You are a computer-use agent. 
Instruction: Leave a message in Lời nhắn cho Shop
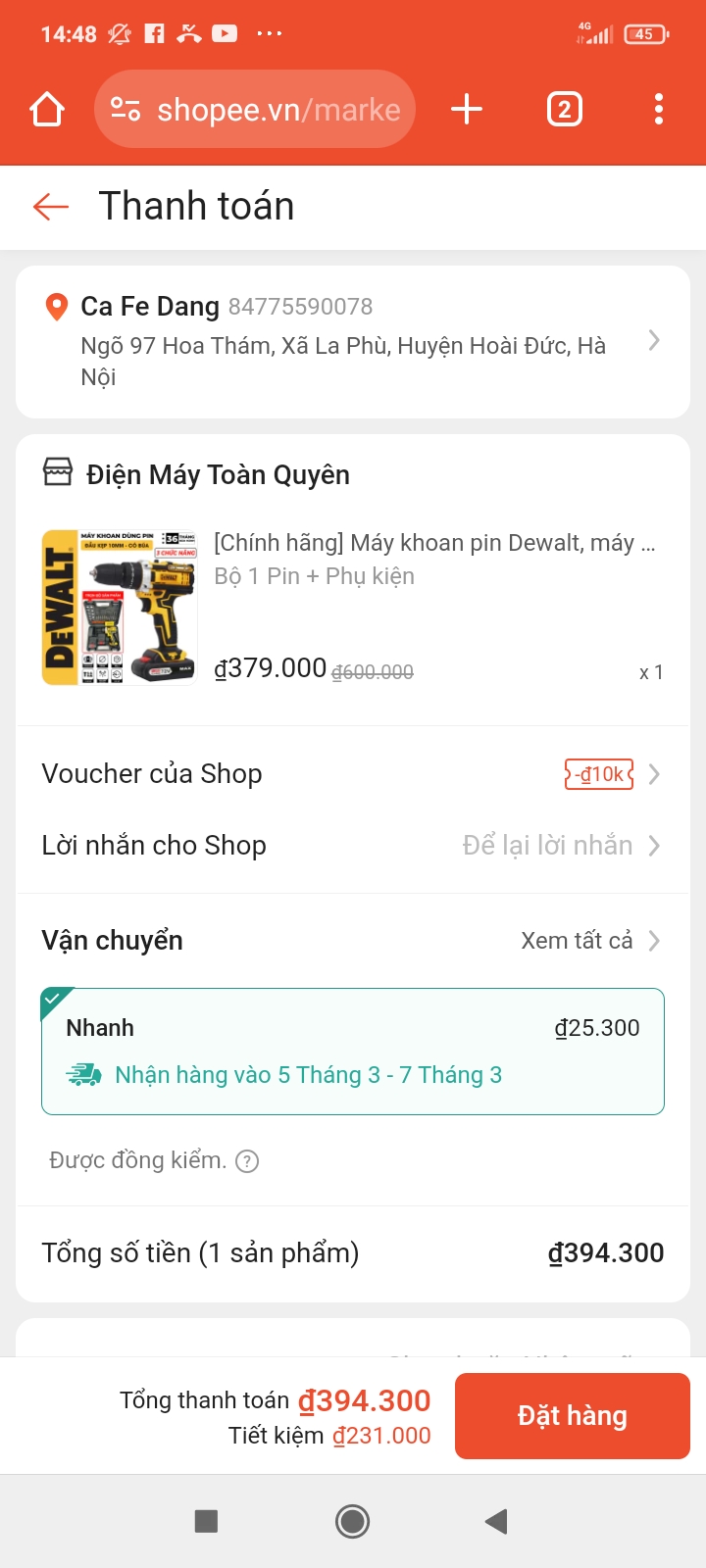pyautogui.click(x=353, y=846)
